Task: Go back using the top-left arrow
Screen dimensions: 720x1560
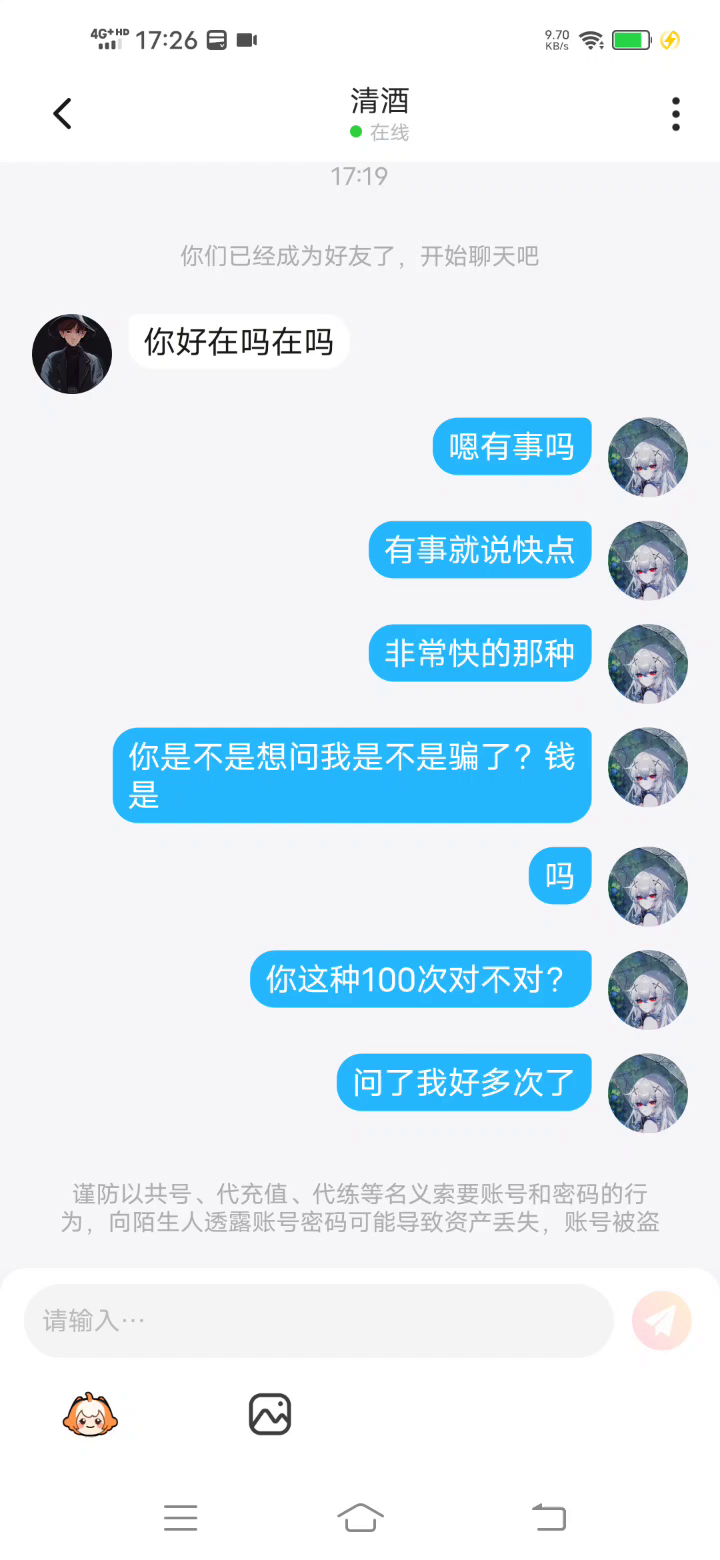Action: (62, 114)
